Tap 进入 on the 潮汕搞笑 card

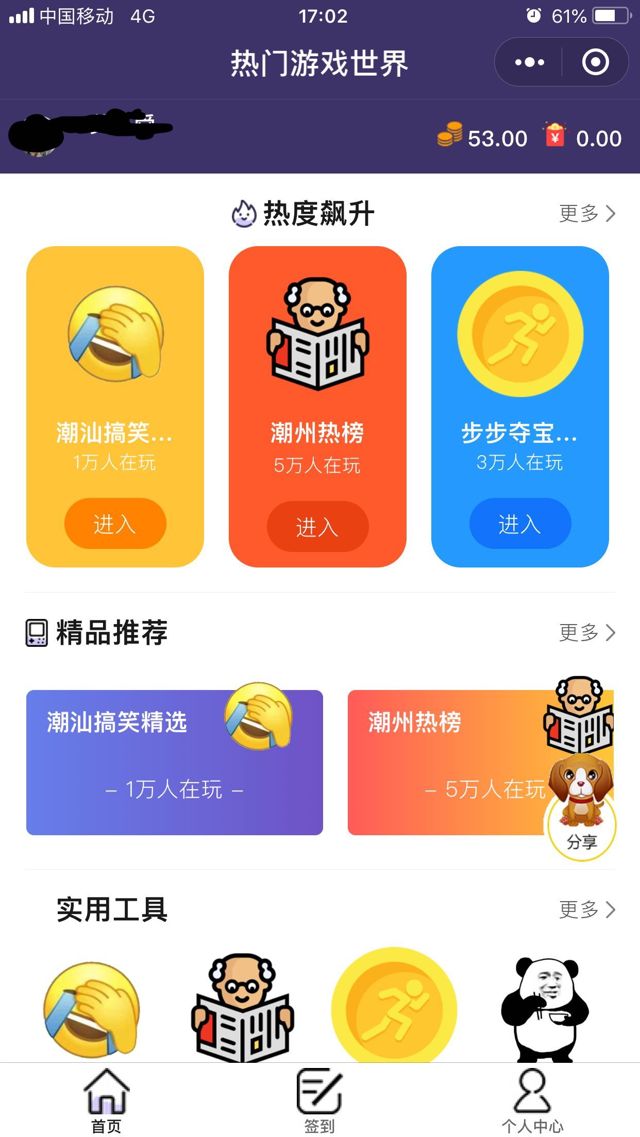[x=115, y=524]
